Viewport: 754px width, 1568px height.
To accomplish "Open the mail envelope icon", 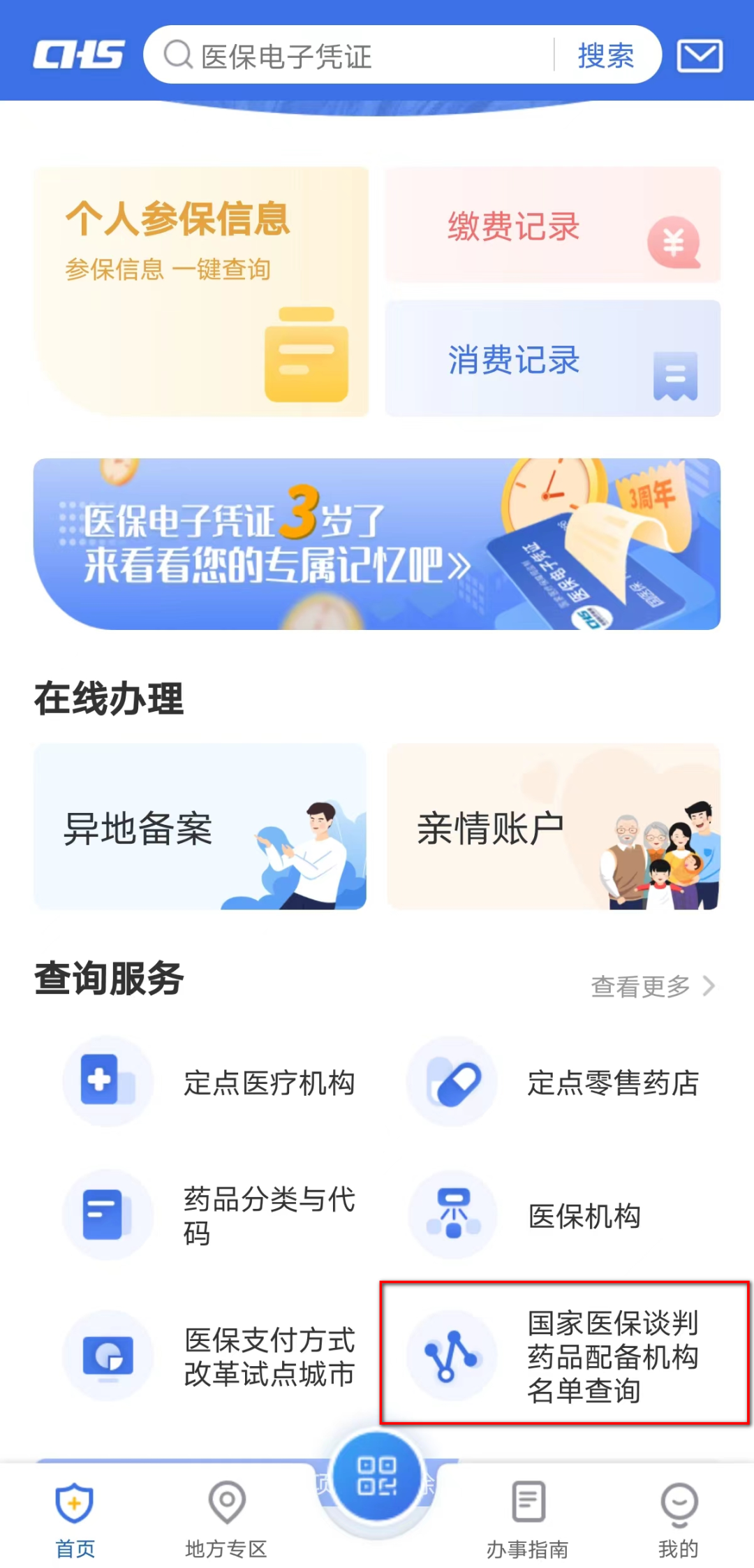I will tap(700, 56).
